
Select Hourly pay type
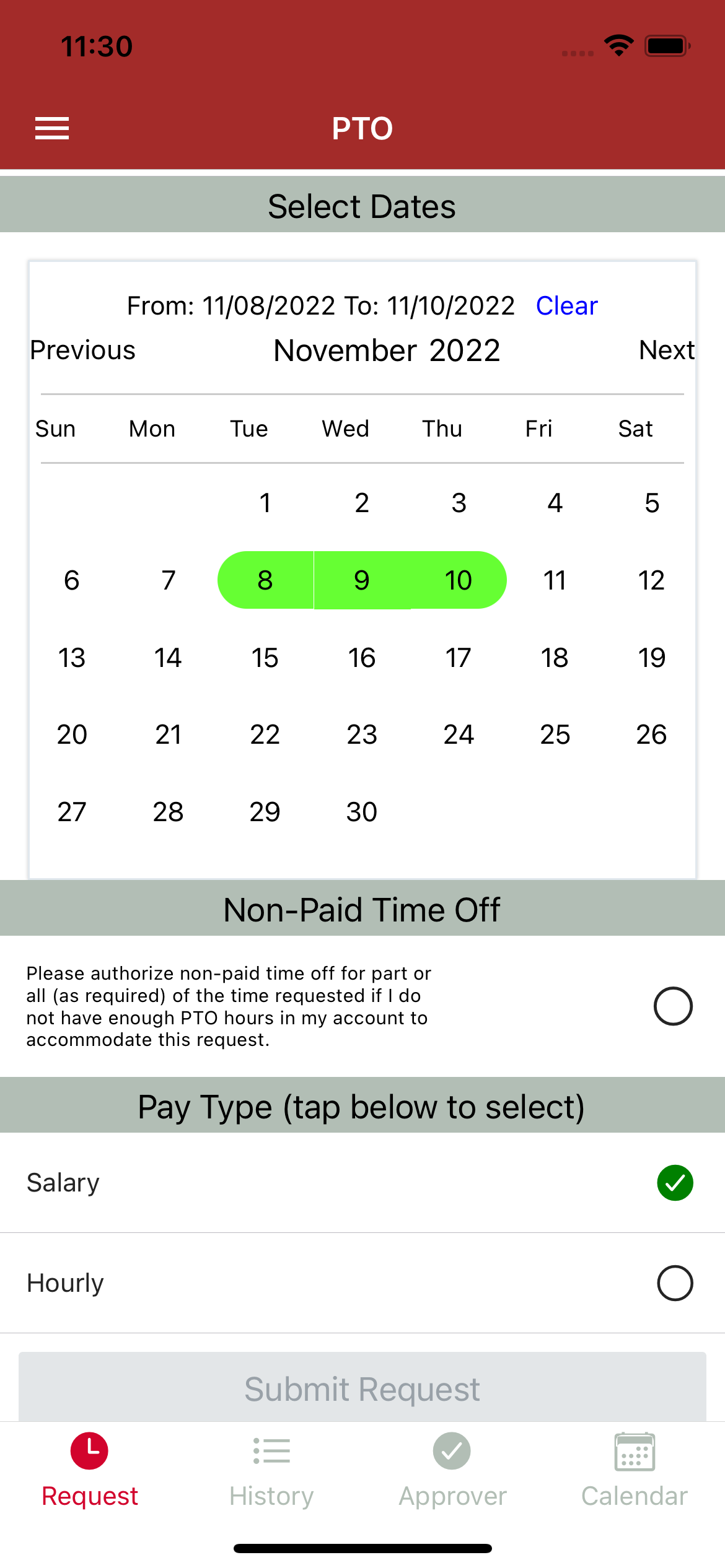[674, 1283]
